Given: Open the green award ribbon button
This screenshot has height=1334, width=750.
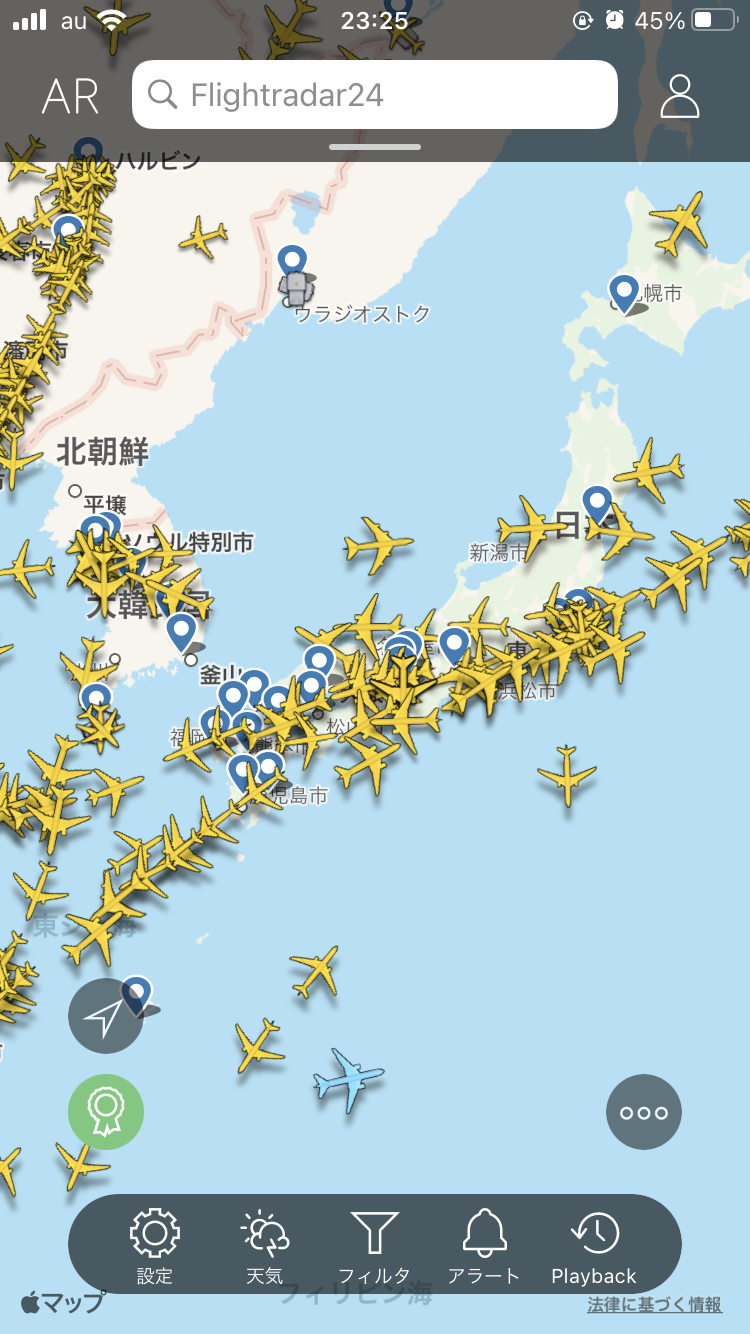Looking at the screenshot, I should click(105, 1111).
